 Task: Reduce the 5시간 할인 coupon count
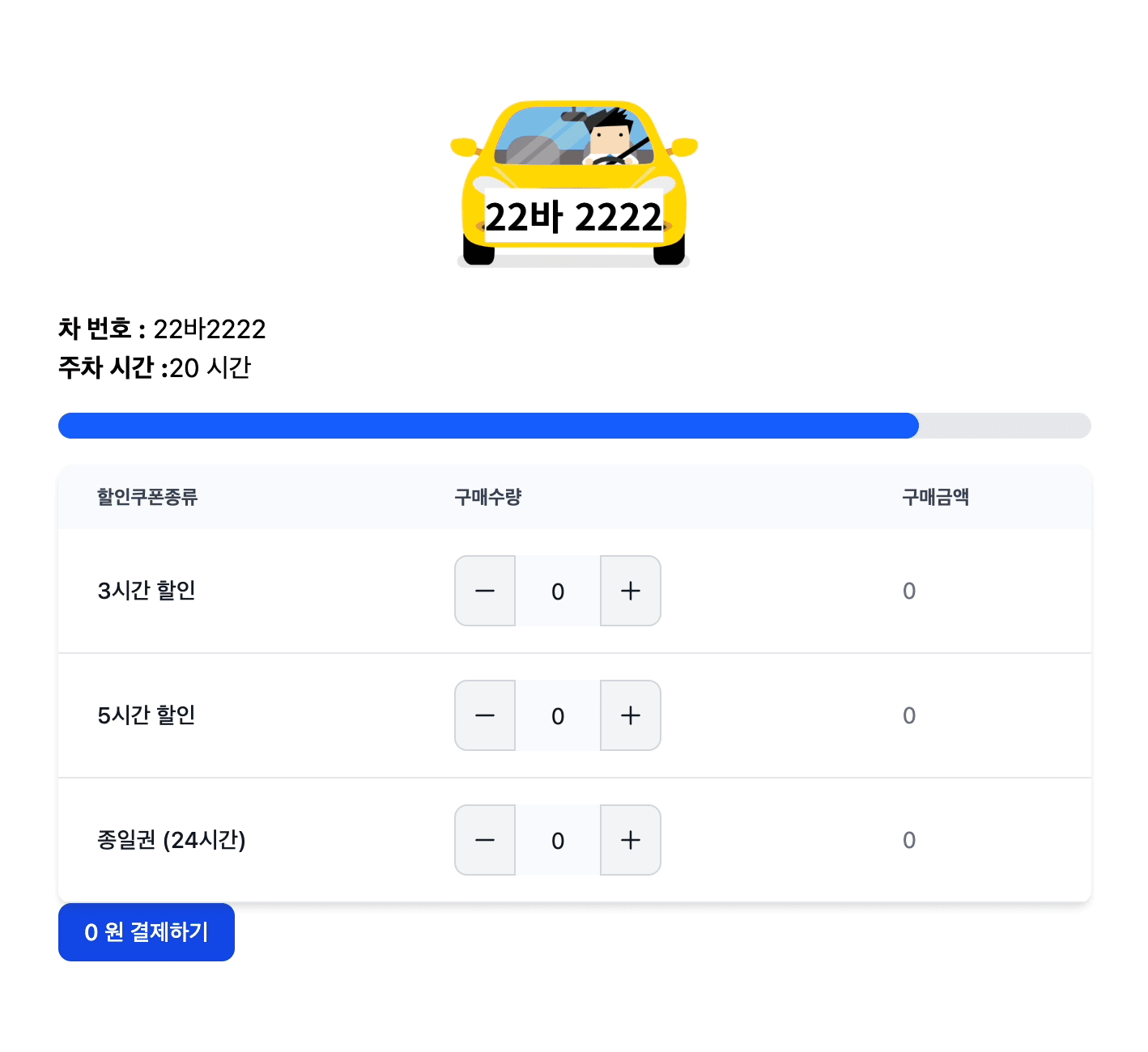[485, 715]
